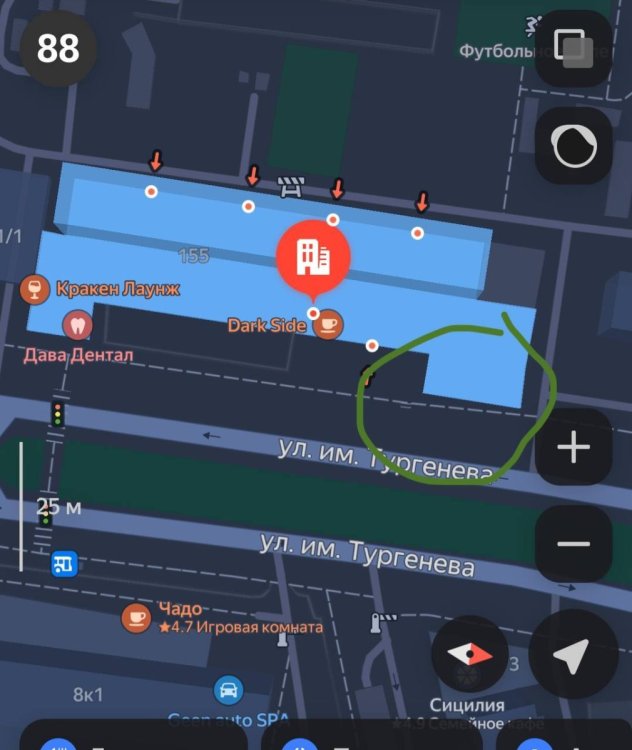Zoom in on the map
632x750 pixels.
click(x=573, y=447)
